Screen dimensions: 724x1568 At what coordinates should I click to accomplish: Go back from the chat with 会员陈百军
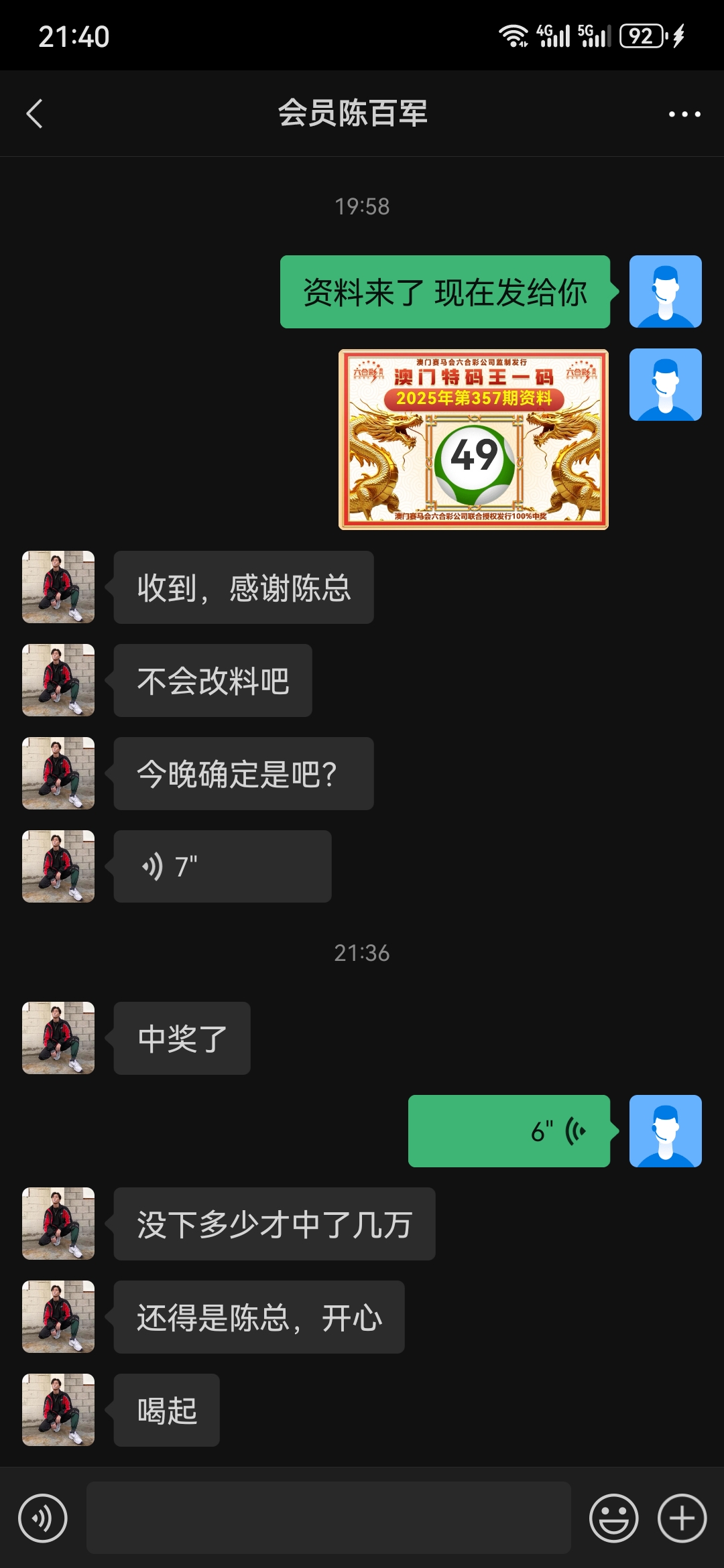click(35, 114)
